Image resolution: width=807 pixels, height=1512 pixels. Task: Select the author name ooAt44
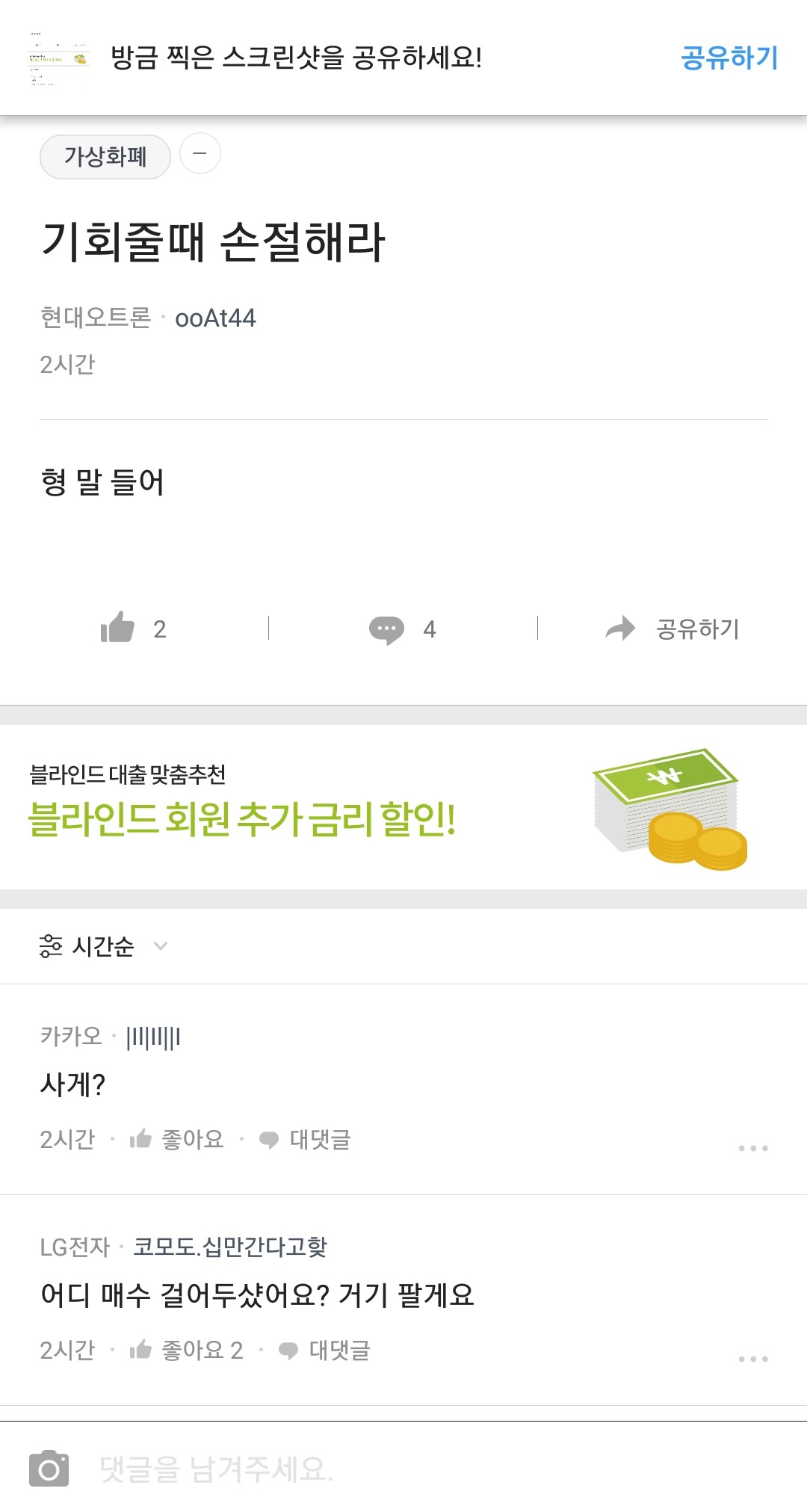pos(214,318)
